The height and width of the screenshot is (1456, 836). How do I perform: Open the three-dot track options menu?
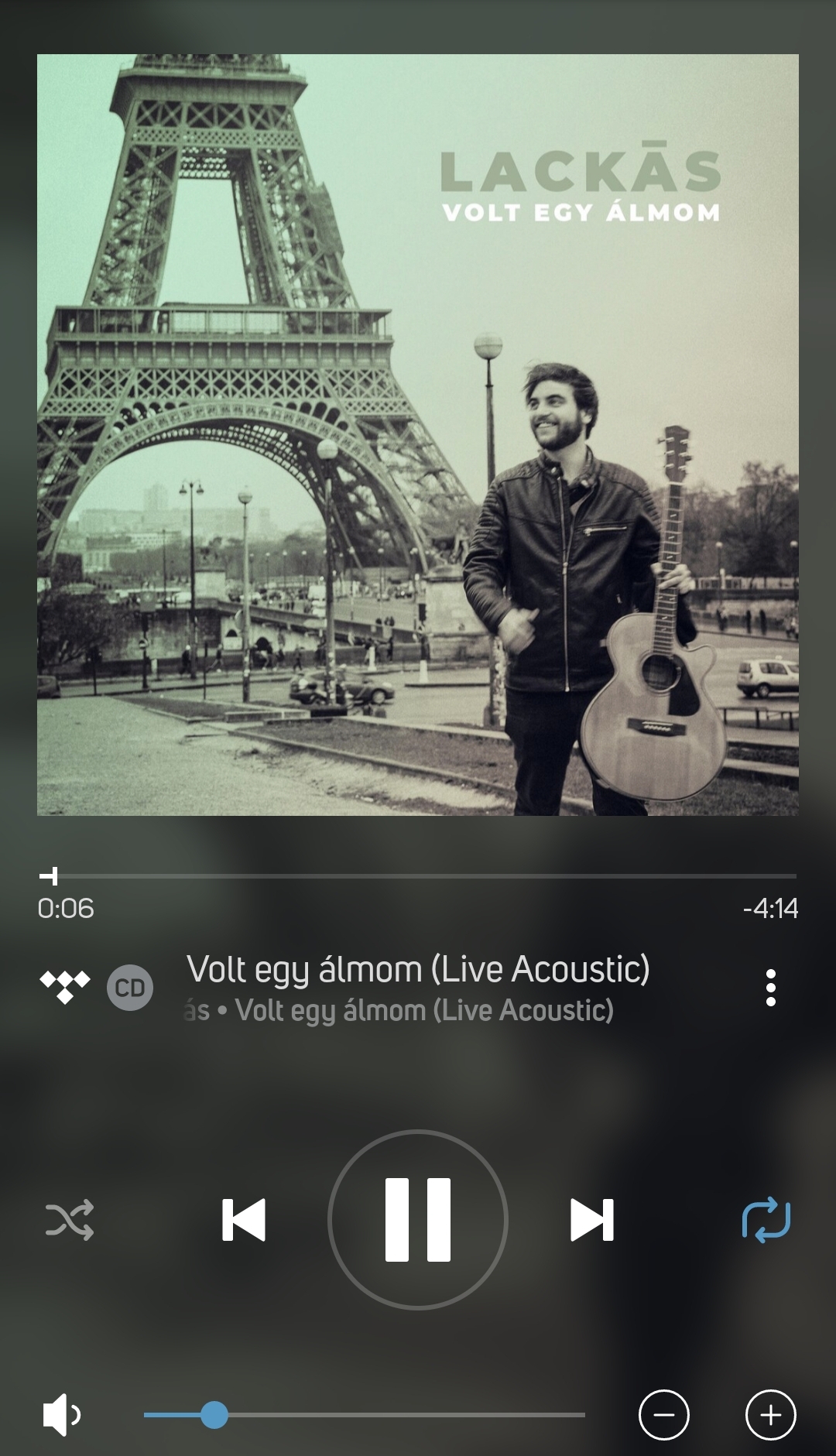(770, 988)
